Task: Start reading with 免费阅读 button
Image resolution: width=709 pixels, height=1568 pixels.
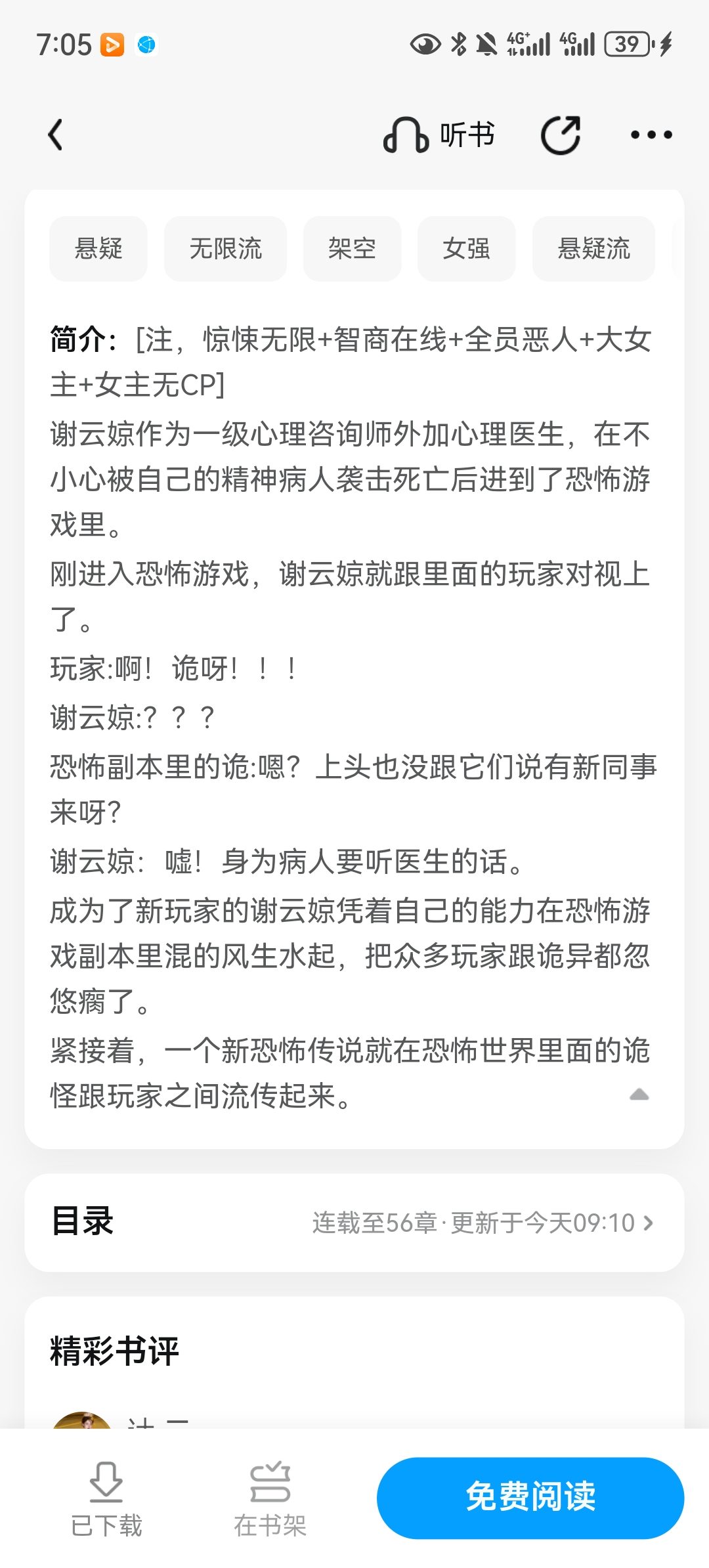Action: click(530, 1498)
